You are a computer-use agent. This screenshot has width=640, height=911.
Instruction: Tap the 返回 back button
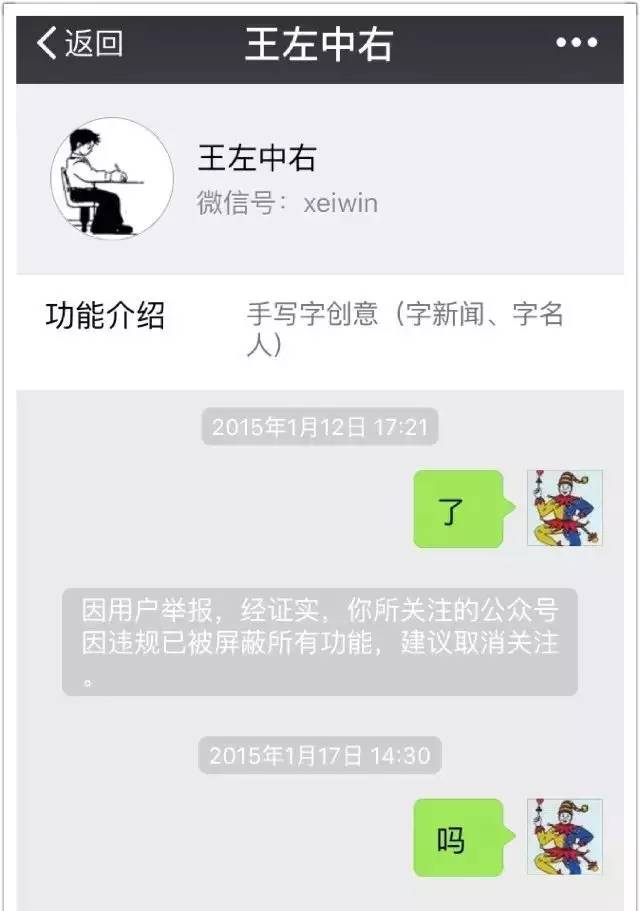coord(78,43)
